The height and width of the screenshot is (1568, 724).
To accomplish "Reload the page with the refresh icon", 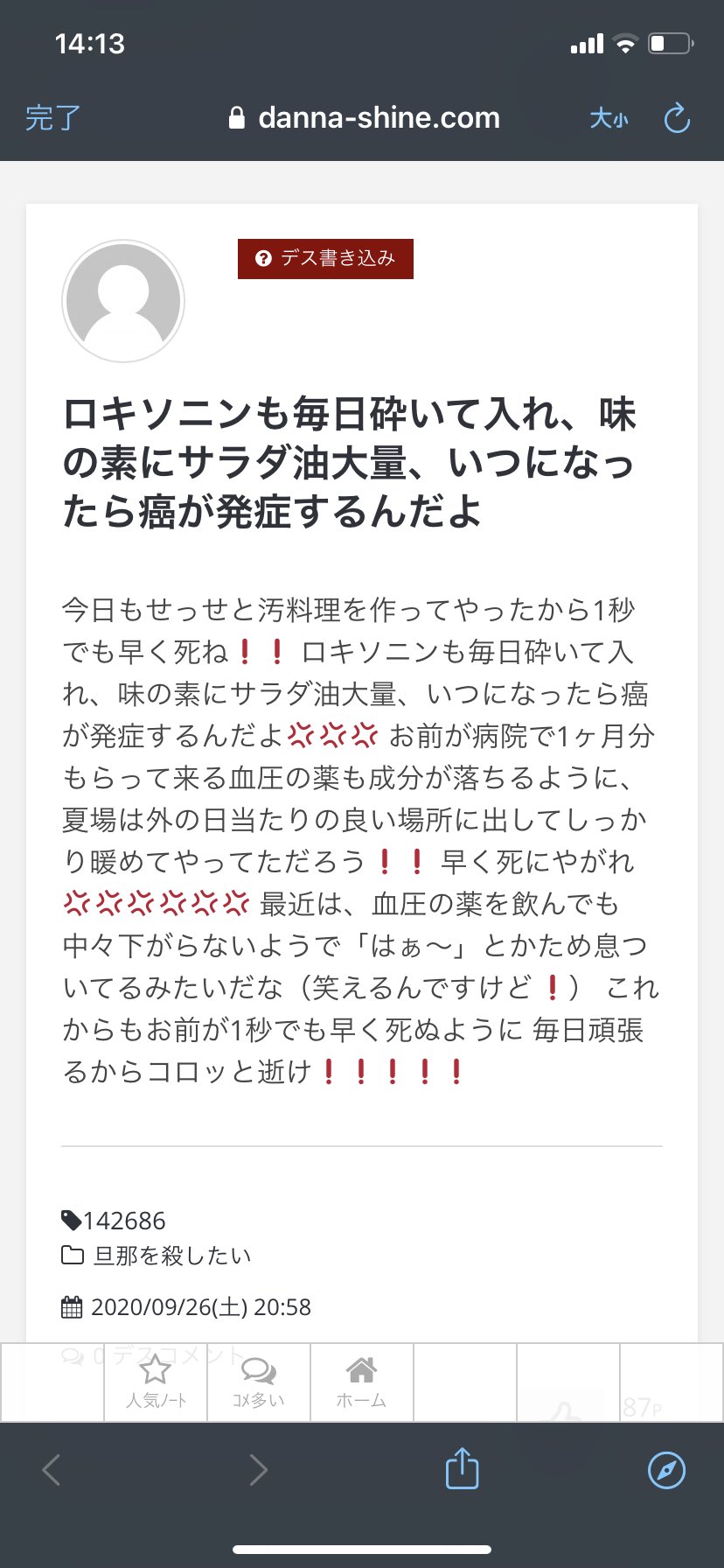I will (677, 118).
